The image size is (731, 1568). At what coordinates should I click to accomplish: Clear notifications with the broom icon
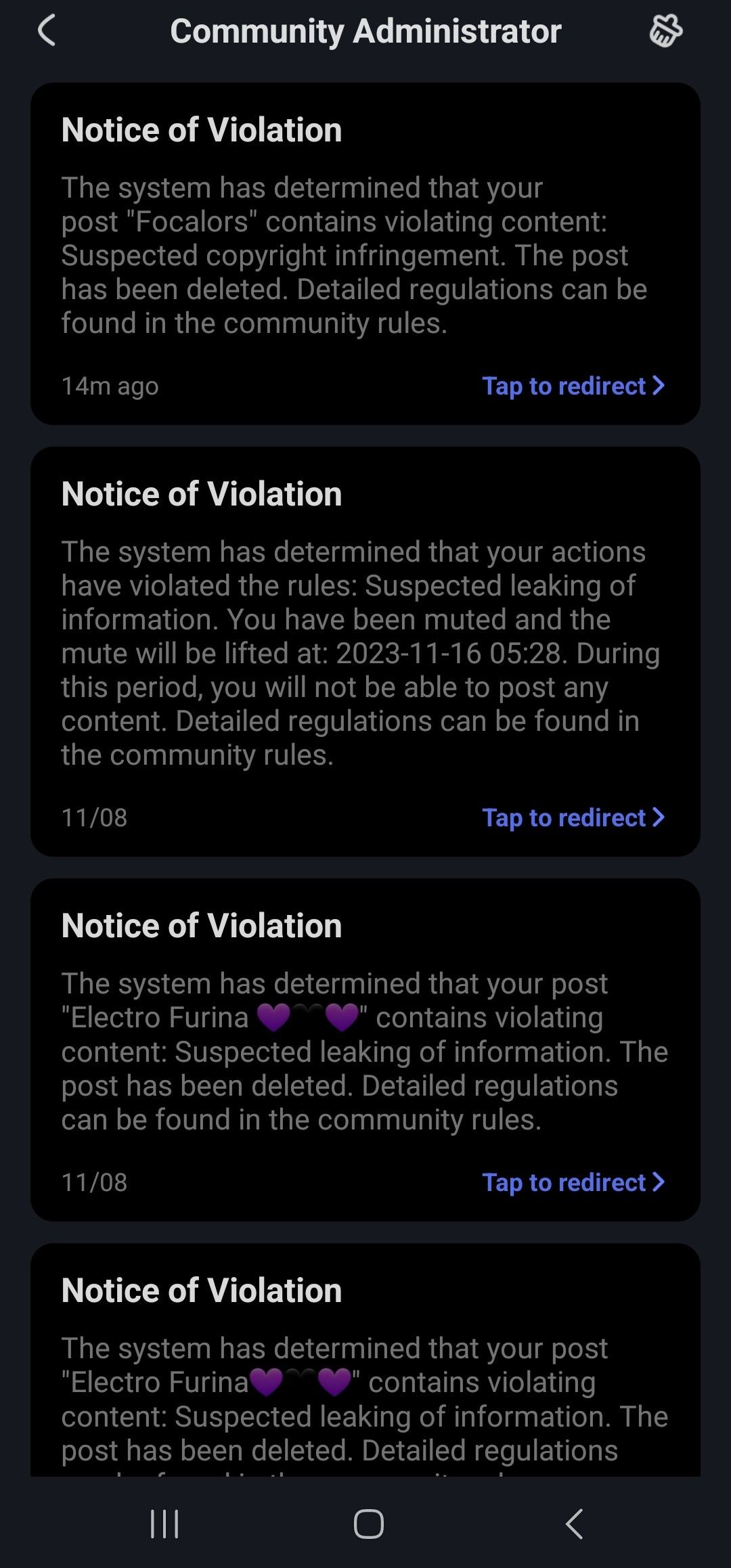666,31
